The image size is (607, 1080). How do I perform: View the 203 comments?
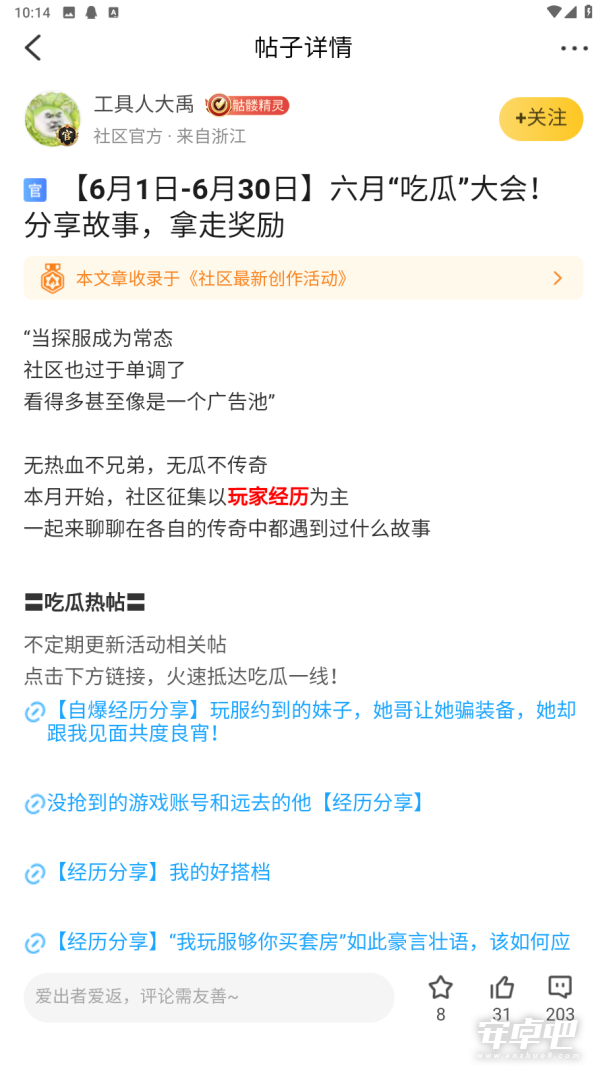point(560,997)
